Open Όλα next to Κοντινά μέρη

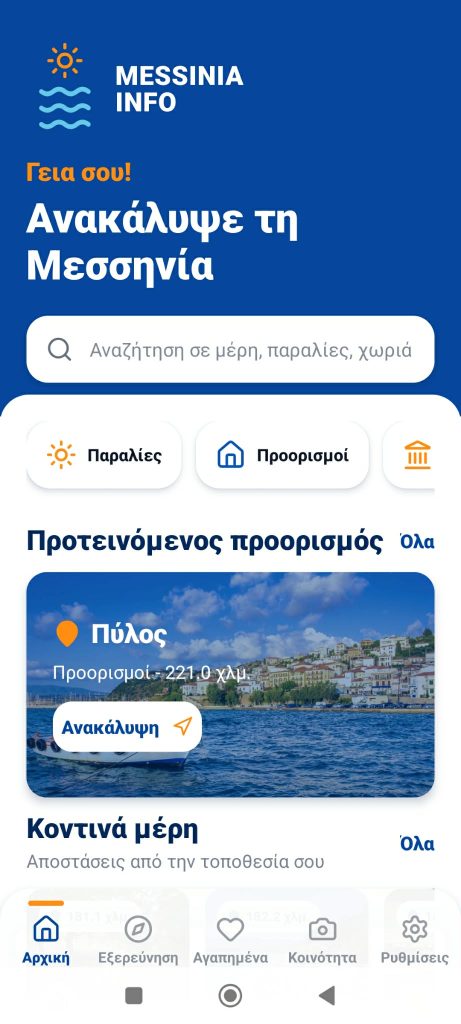click(x=417, y=844)
